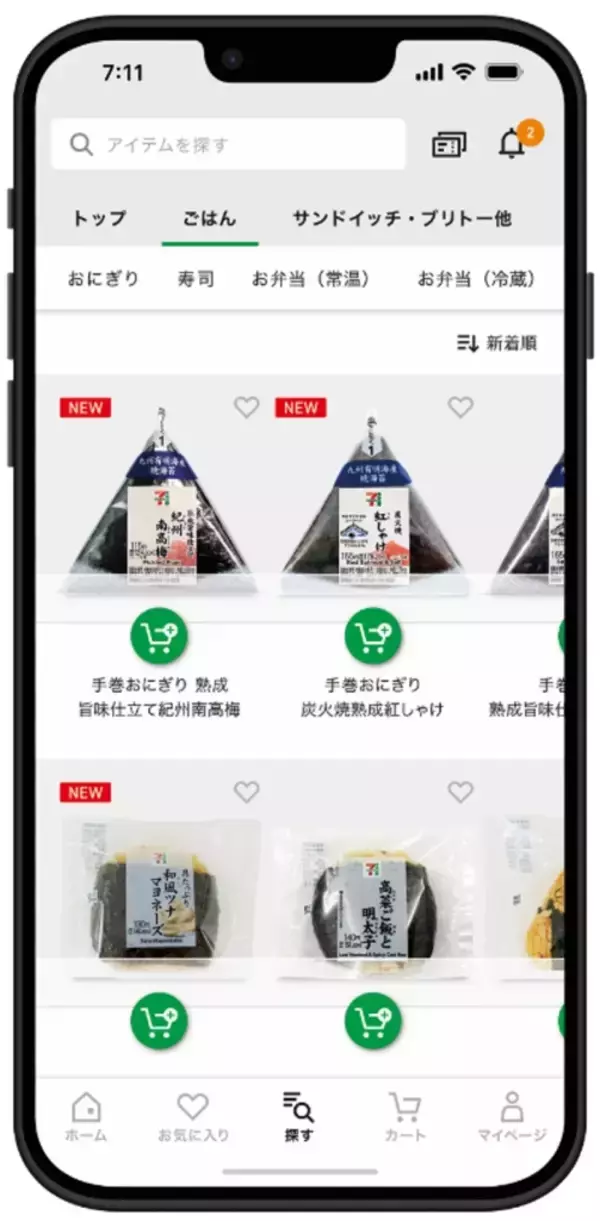Select the お弁当（常温） category

coord(311,279)
